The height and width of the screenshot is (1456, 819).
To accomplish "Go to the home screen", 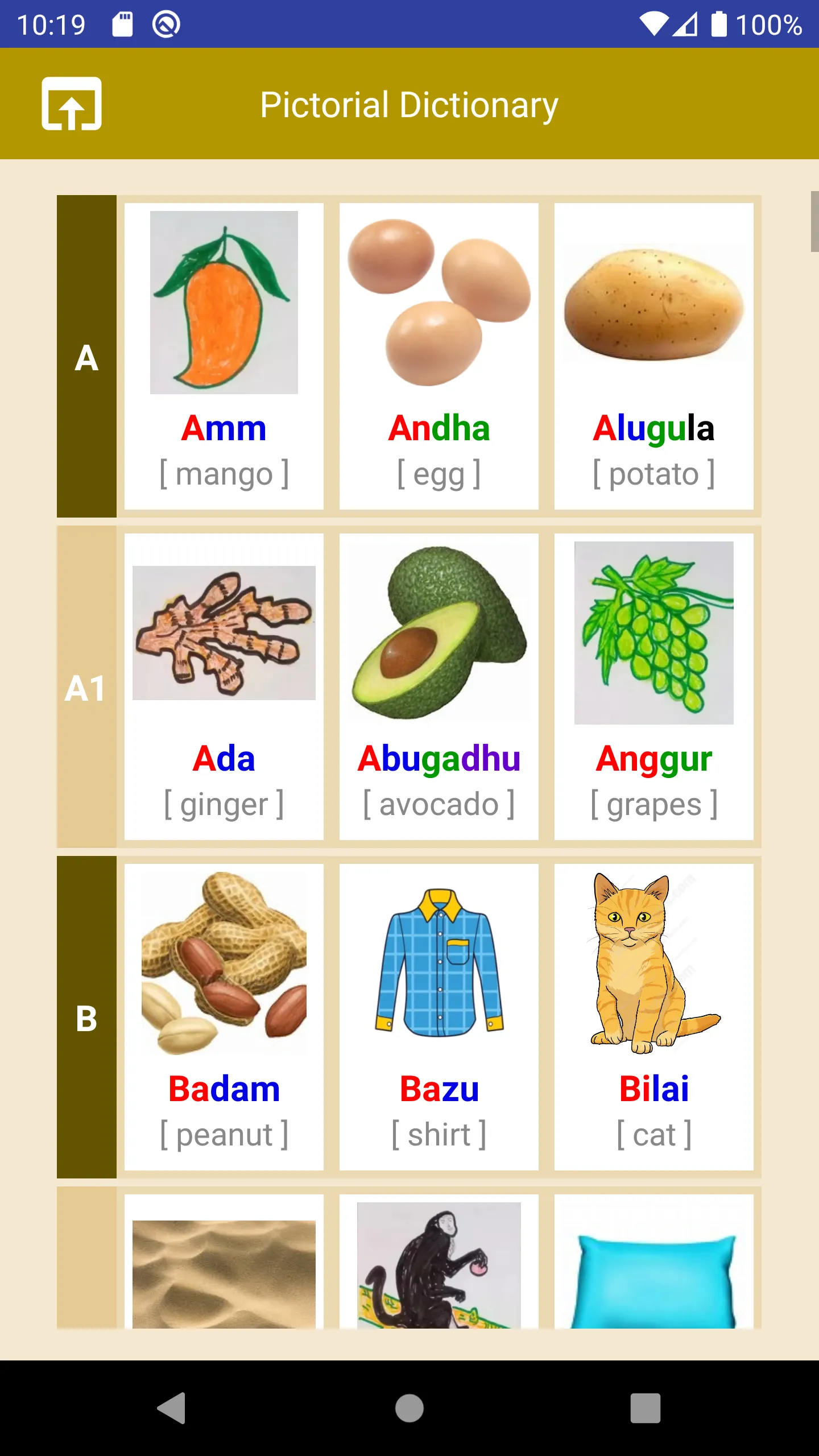I will [409, 1408].
